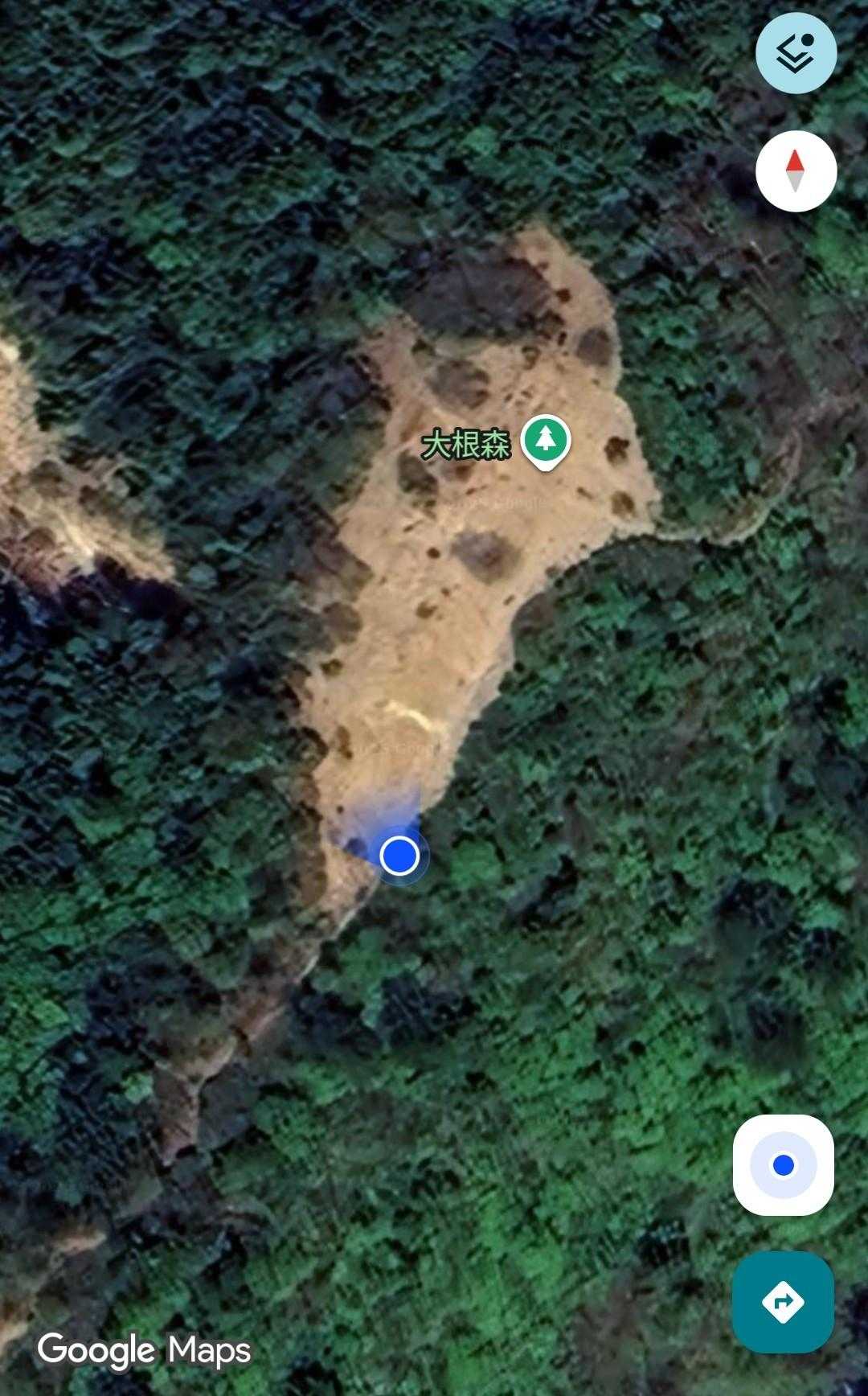Tap the blue current location dot

[x=399, y=855]
